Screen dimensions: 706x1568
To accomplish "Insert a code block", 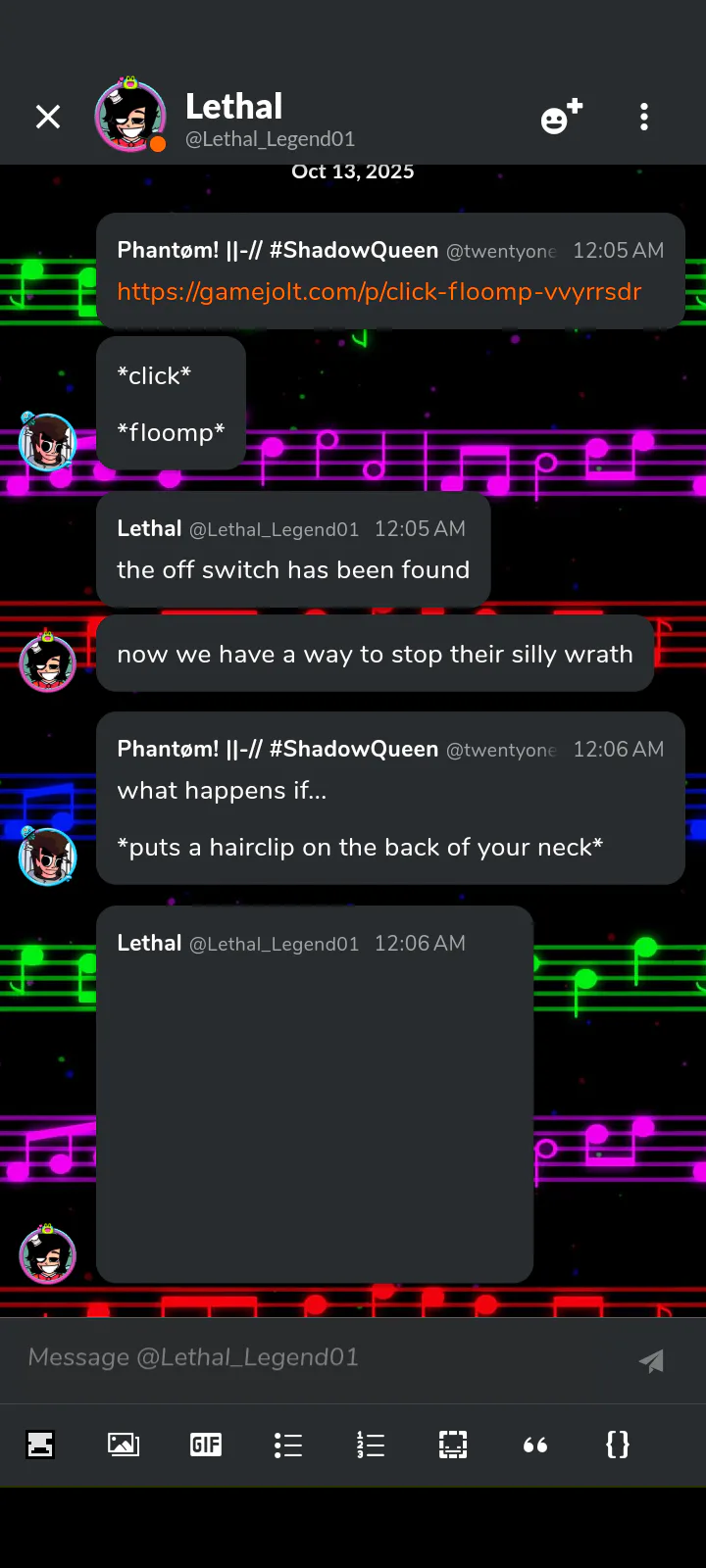I will point(618,1445).
